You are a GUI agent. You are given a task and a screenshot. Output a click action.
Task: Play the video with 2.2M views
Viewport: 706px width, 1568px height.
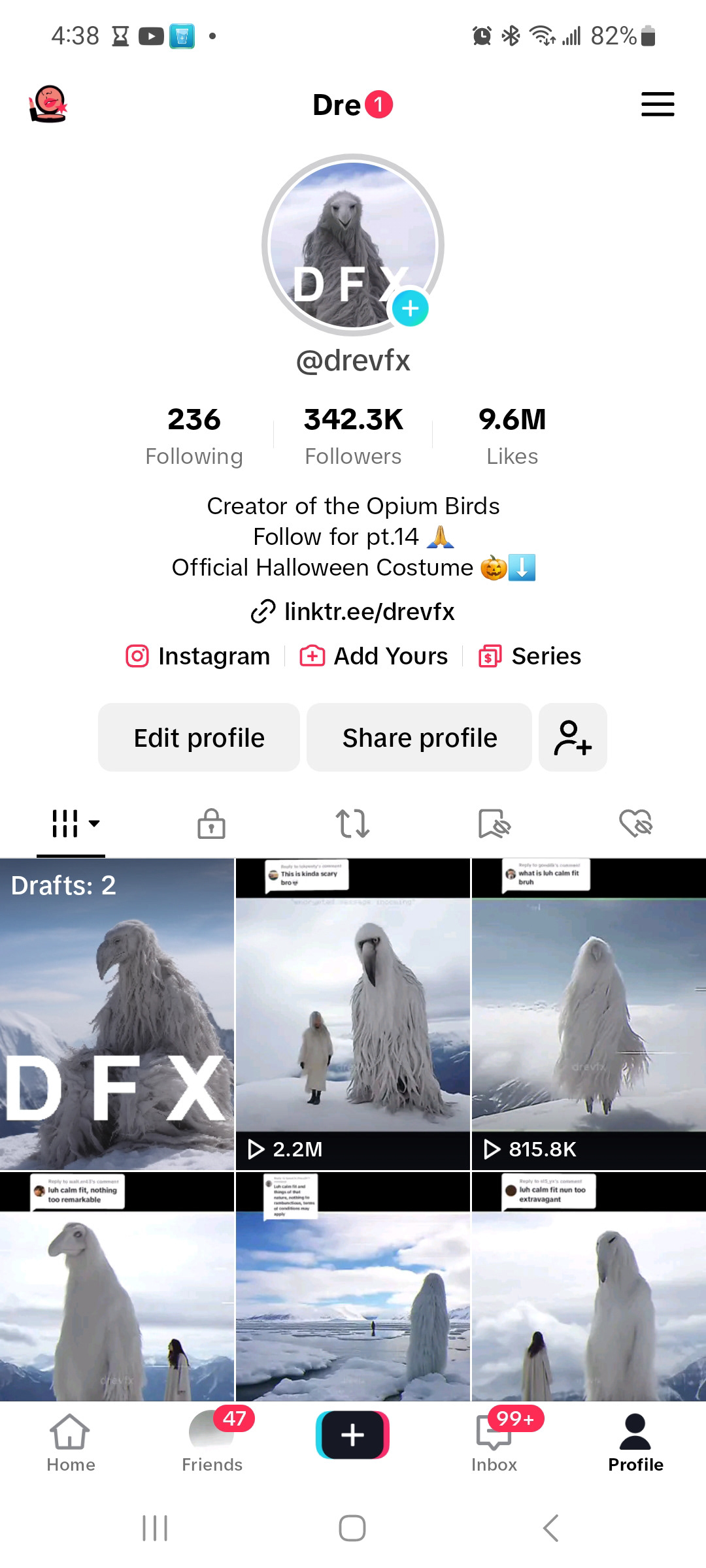point(353,1015)
